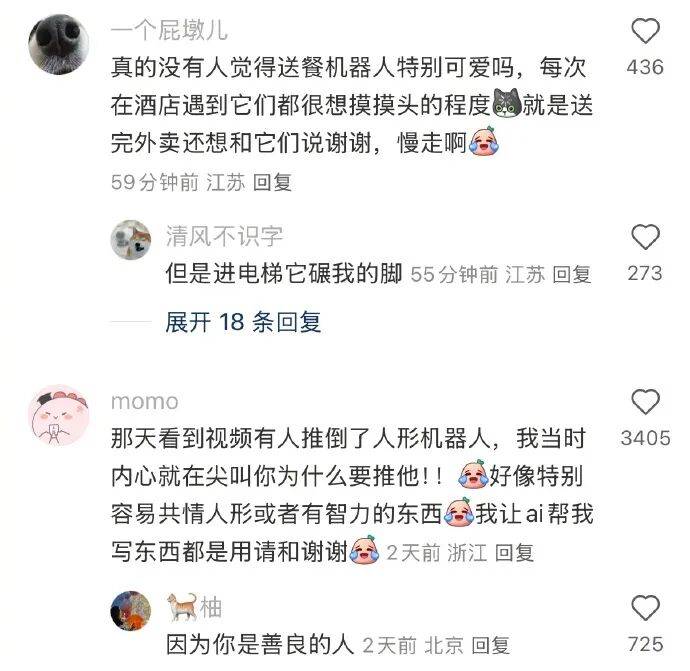The image size is (690, 671).
Task: Like 清风不识字's reply
Action: click(646, 237)
